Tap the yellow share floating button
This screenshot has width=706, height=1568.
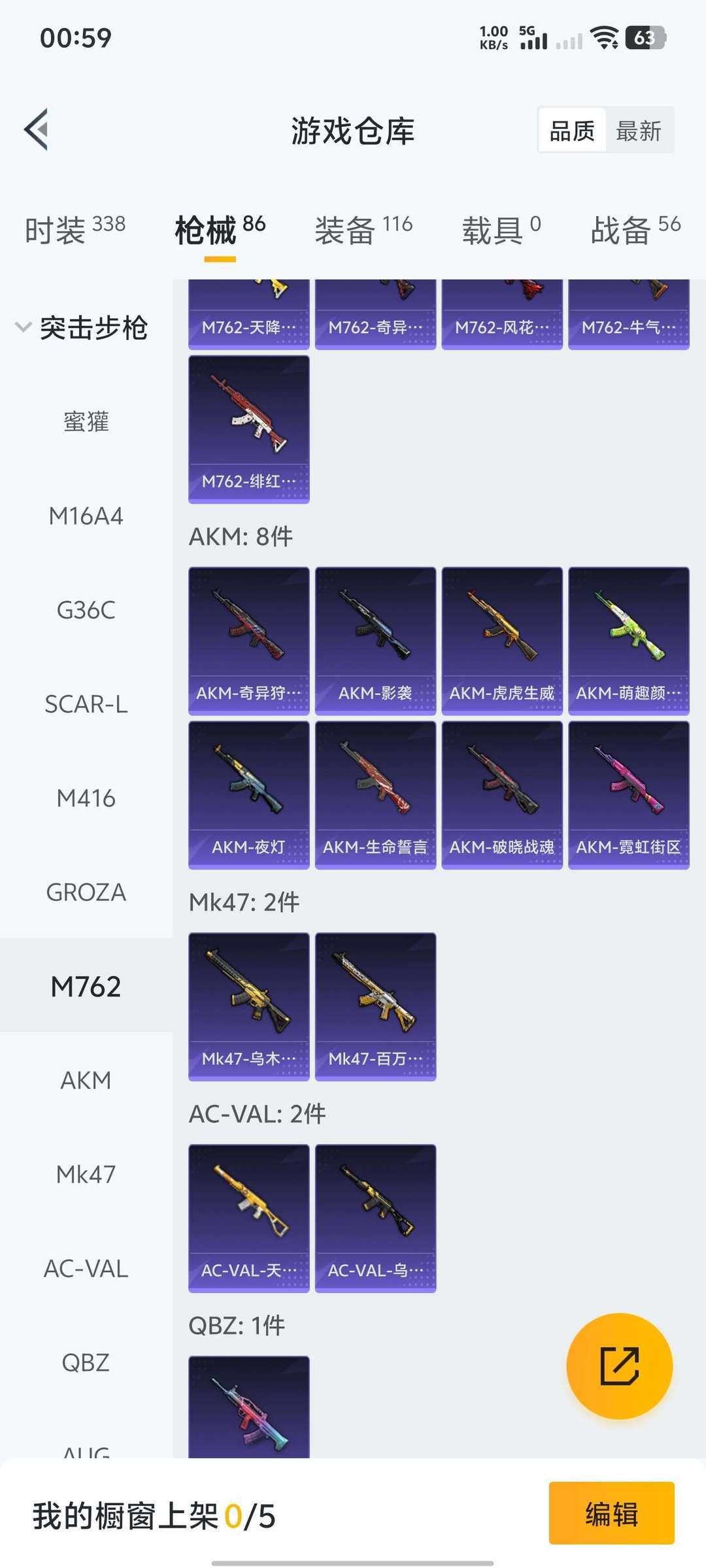pos(619,1365)
